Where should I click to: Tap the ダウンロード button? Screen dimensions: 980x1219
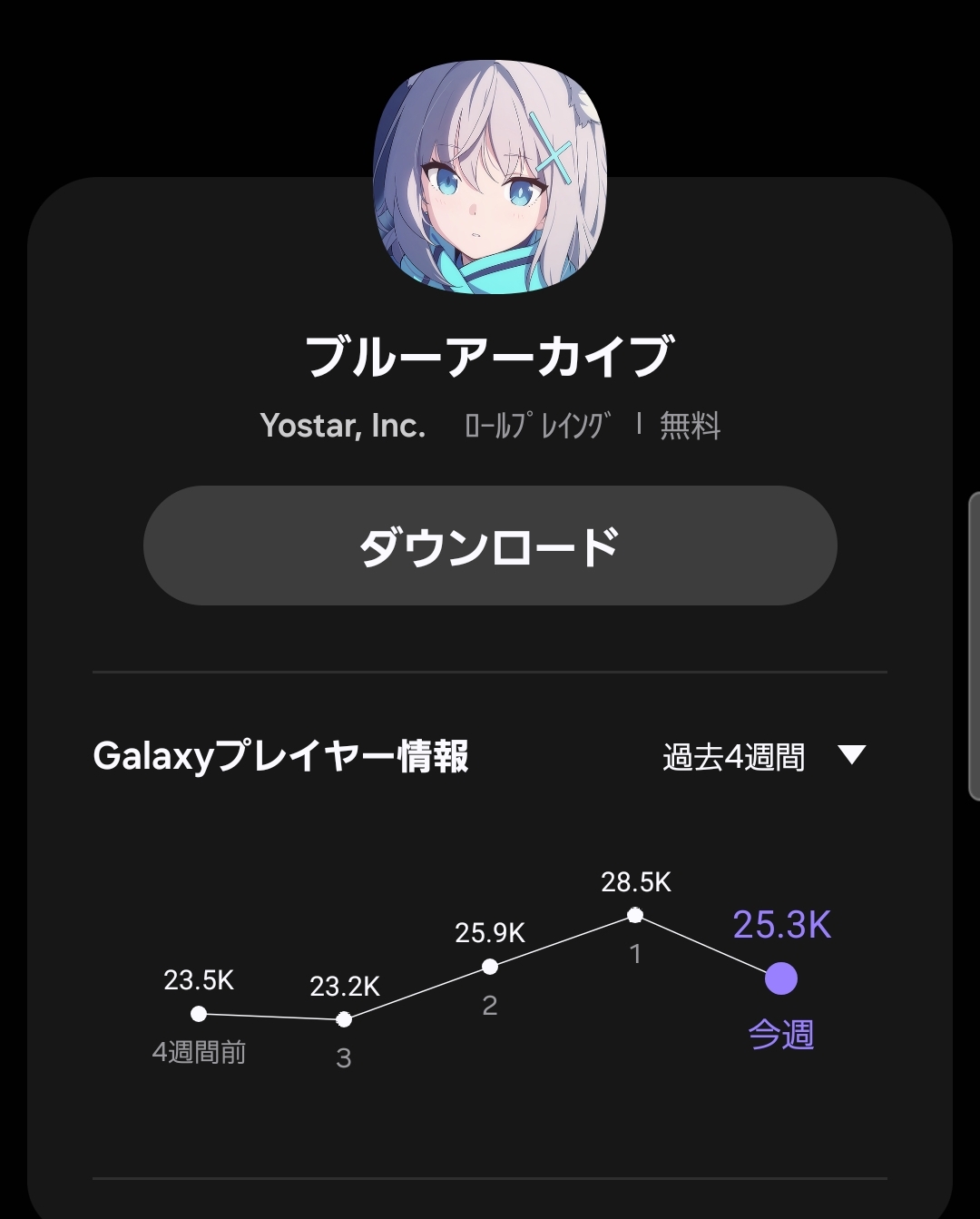pyautogui.click(x=490, y=546)
